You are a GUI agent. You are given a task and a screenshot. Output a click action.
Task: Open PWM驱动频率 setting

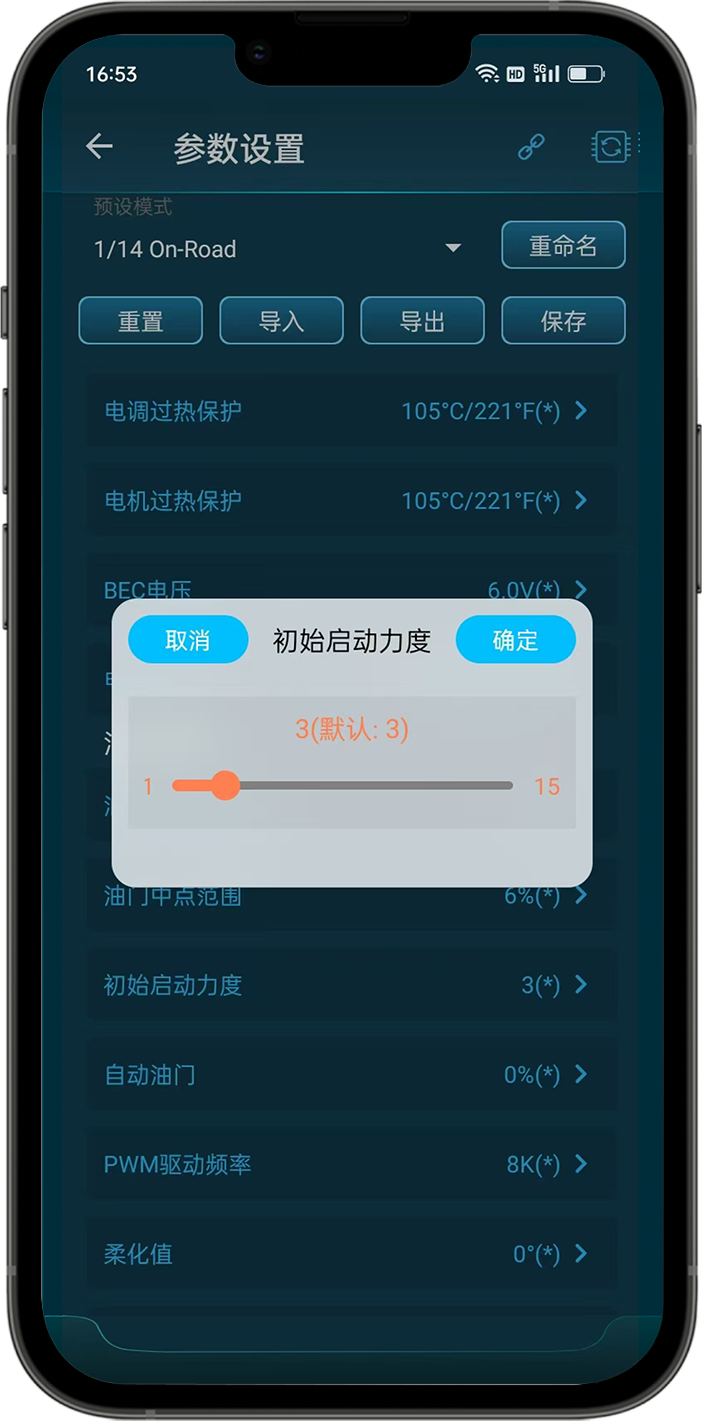coord(350,1164)
